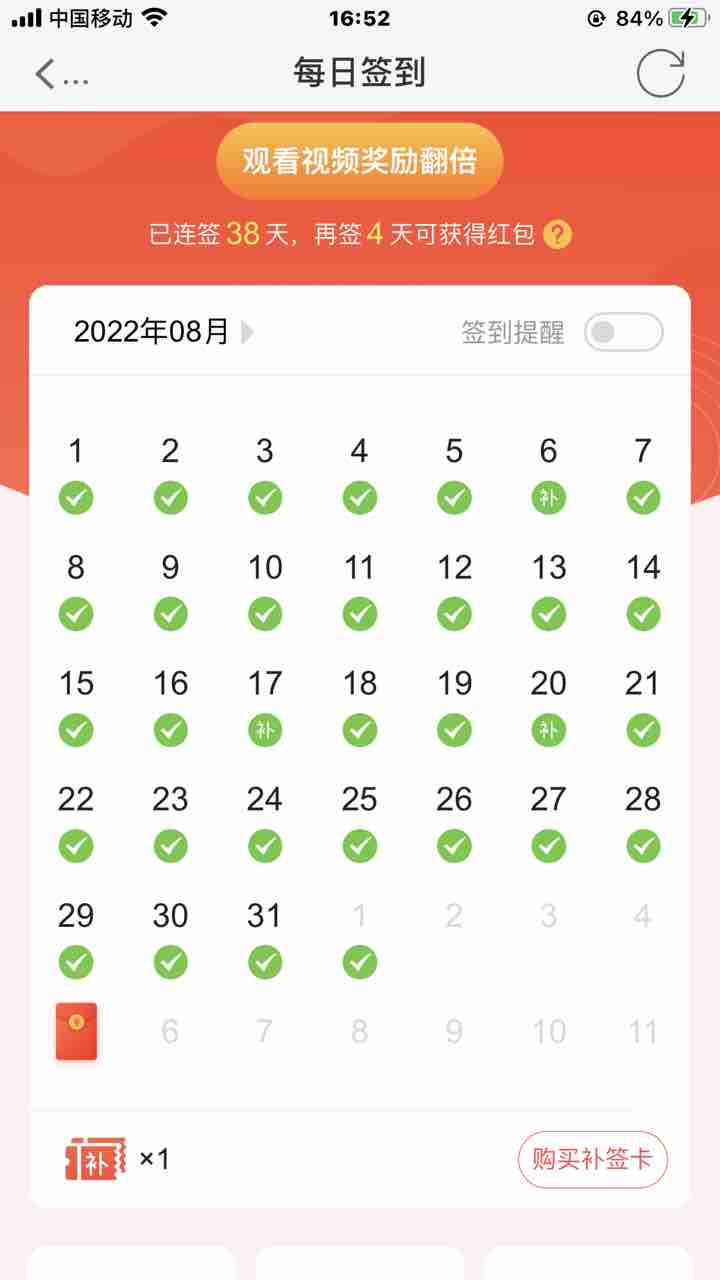Go back to the previous page
The width and height of the screenshot is (720, 1280).
pos(45,74)
